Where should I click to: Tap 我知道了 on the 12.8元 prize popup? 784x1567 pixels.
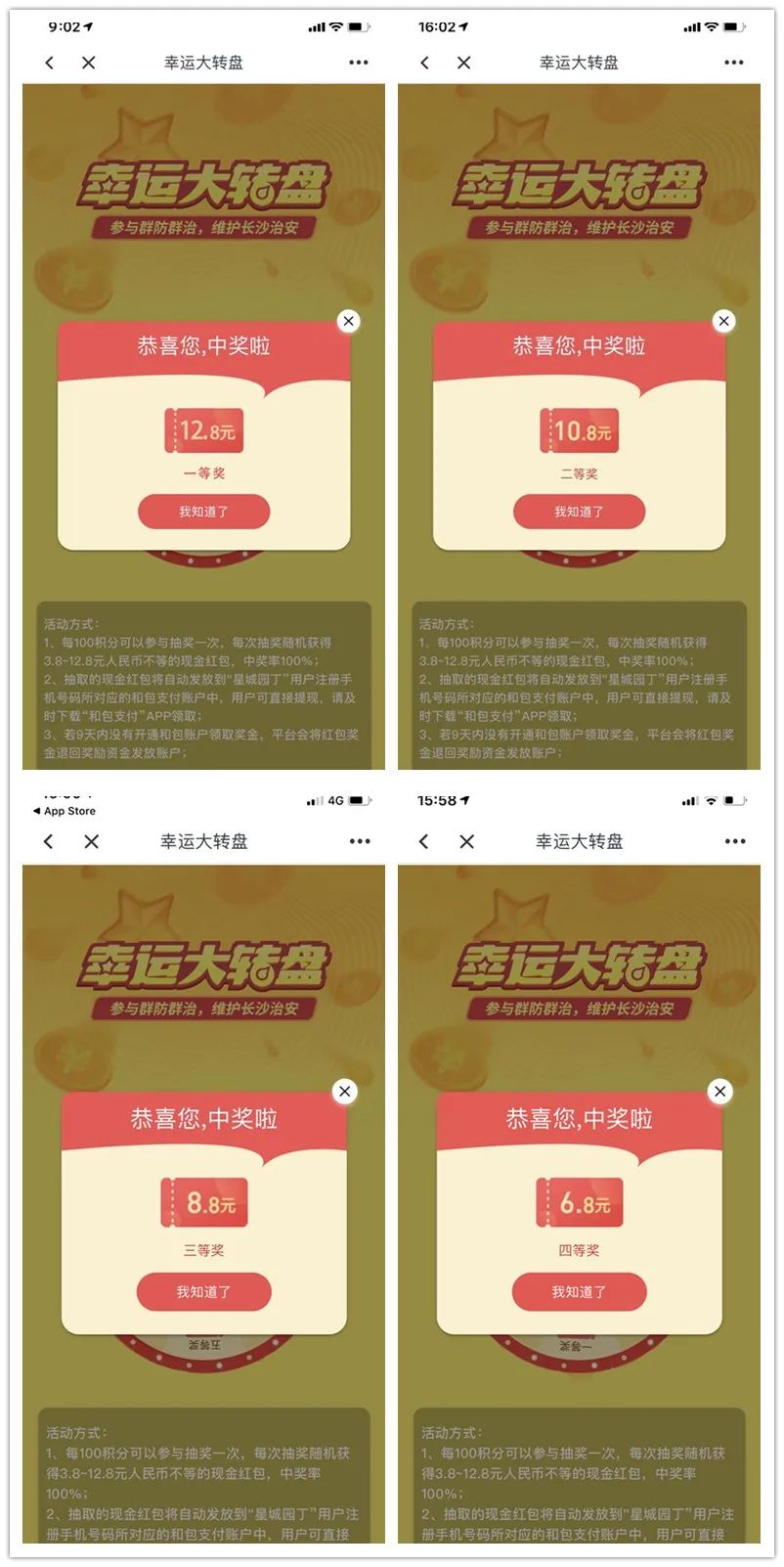tap(203, 512)
